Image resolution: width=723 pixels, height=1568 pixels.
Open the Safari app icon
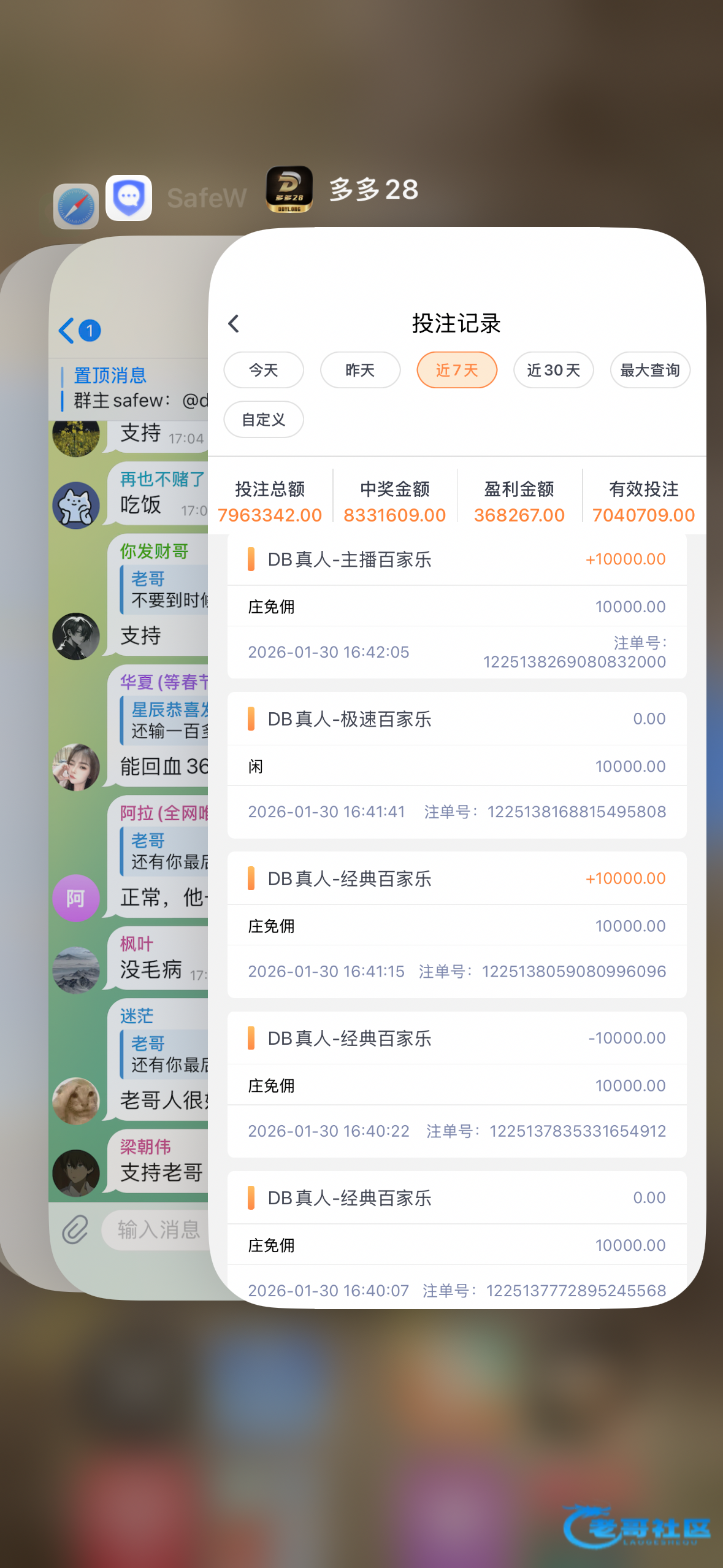pos(76,206)
